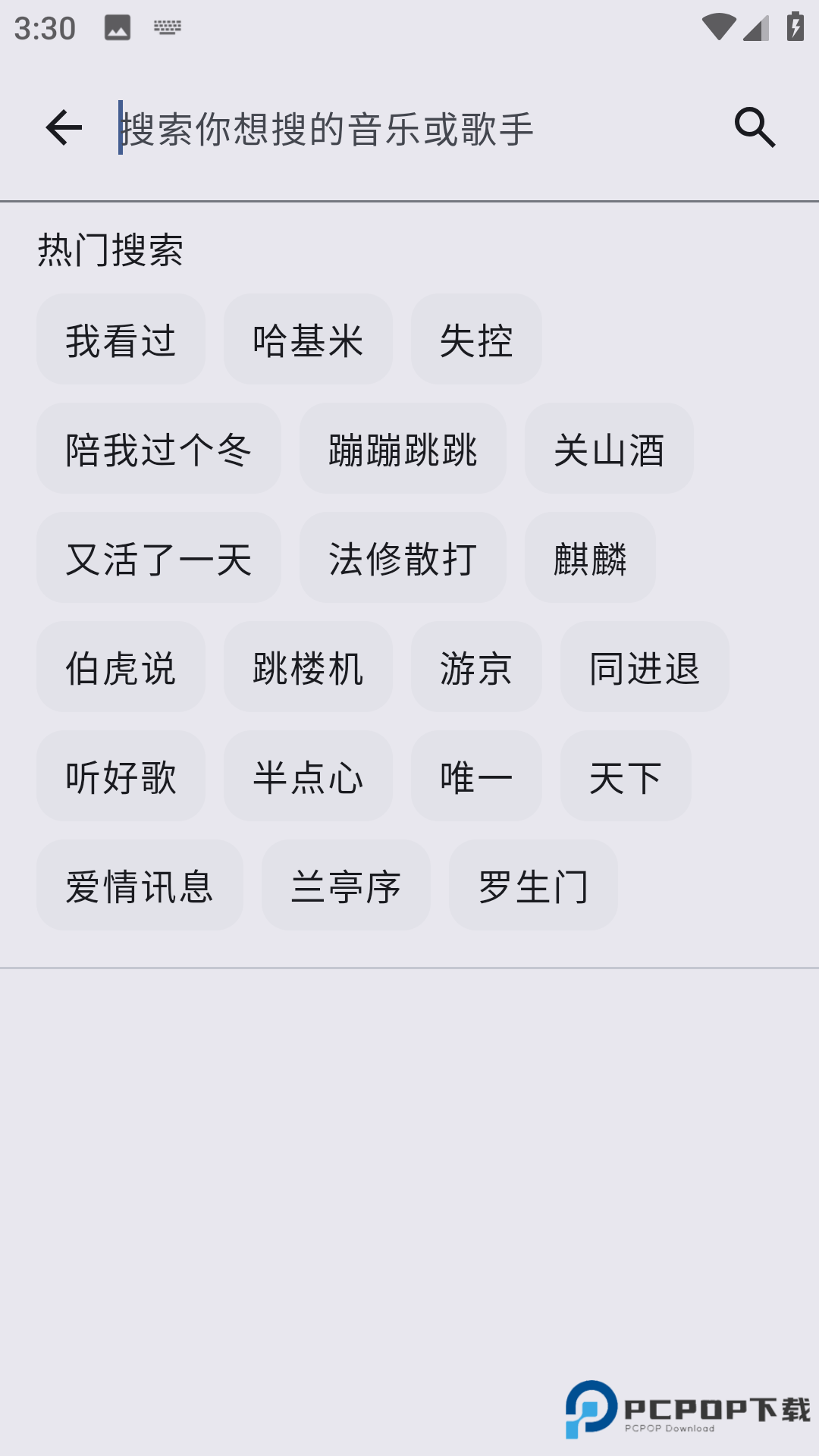Image resolution: width=819 pixels, height=1456 pixels.
Task: Tap the 罗生门 hot search chip
Action: [x=533, y=885]
